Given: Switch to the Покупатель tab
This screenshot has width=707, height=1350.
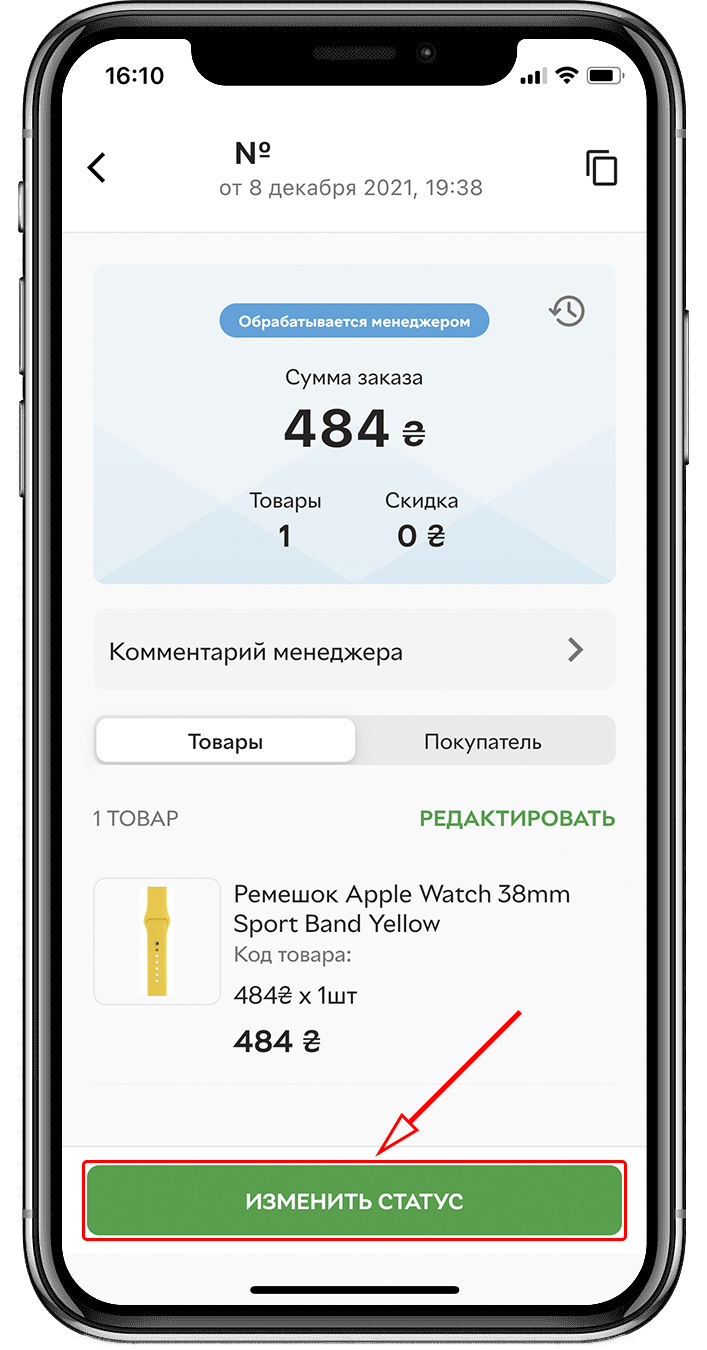Looking at the screenshot, I should tap(483, 742).
